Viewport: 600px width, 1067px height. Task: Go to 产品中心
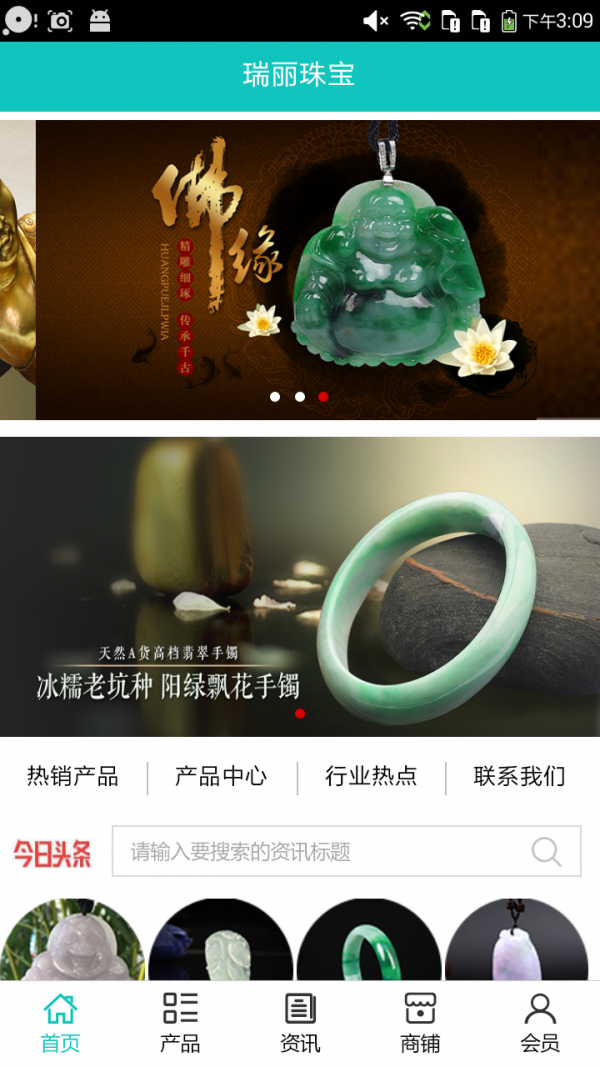pyautogui.click(x=221, y=776)
